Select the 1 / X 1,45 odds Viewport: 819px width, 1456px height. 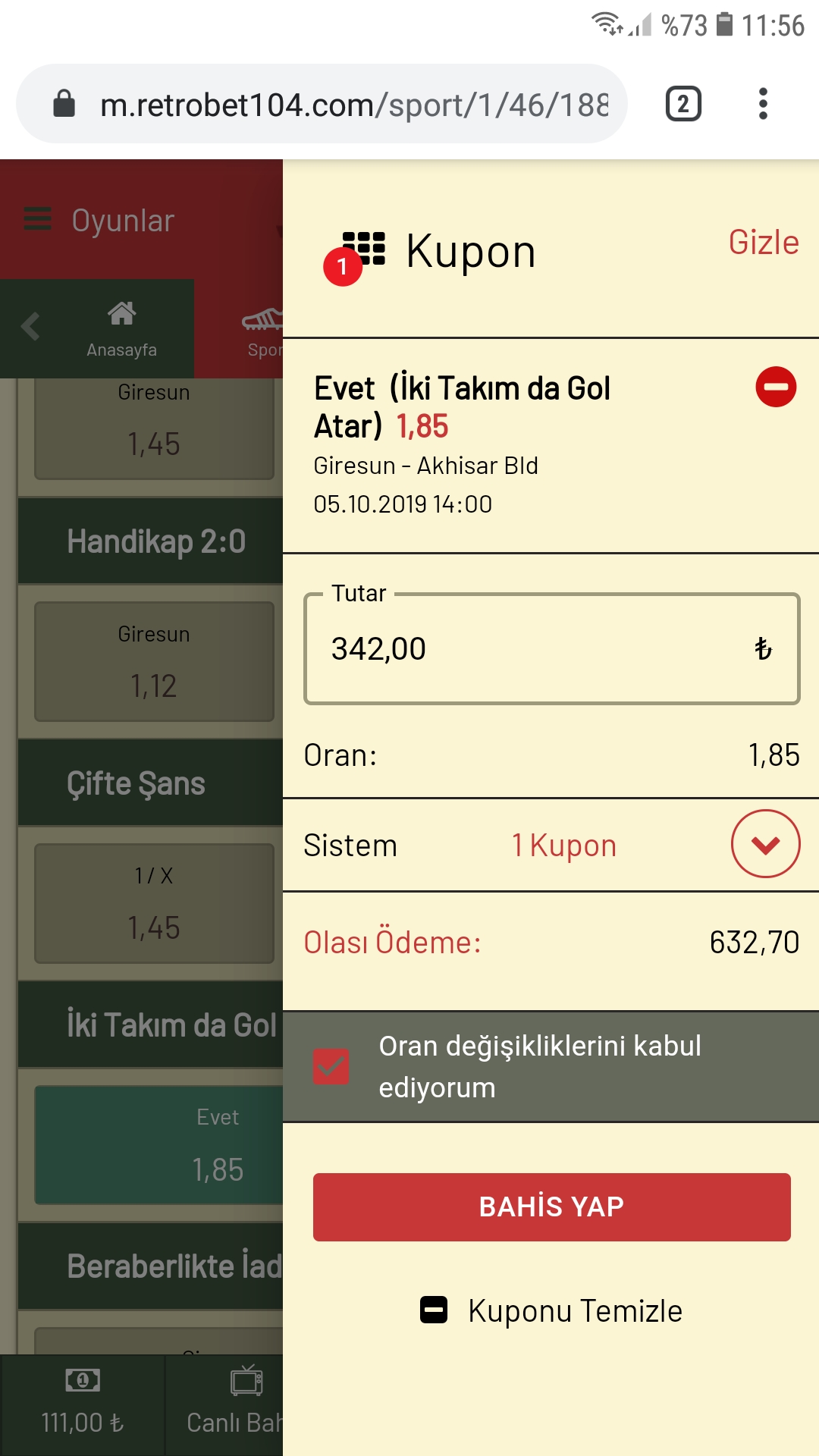coord(154,903)
